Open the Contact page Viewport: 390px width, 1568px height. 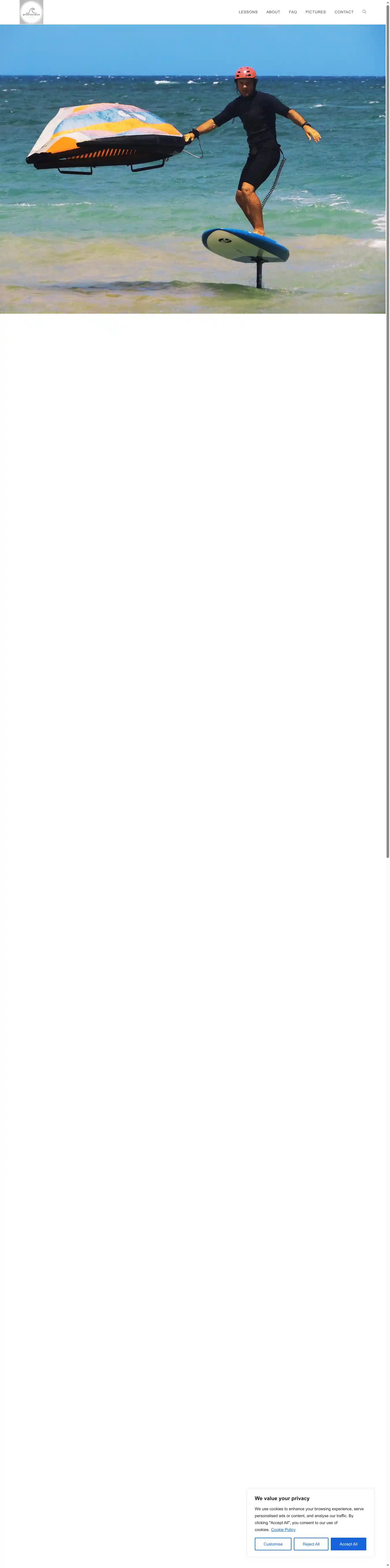[344, 12]
